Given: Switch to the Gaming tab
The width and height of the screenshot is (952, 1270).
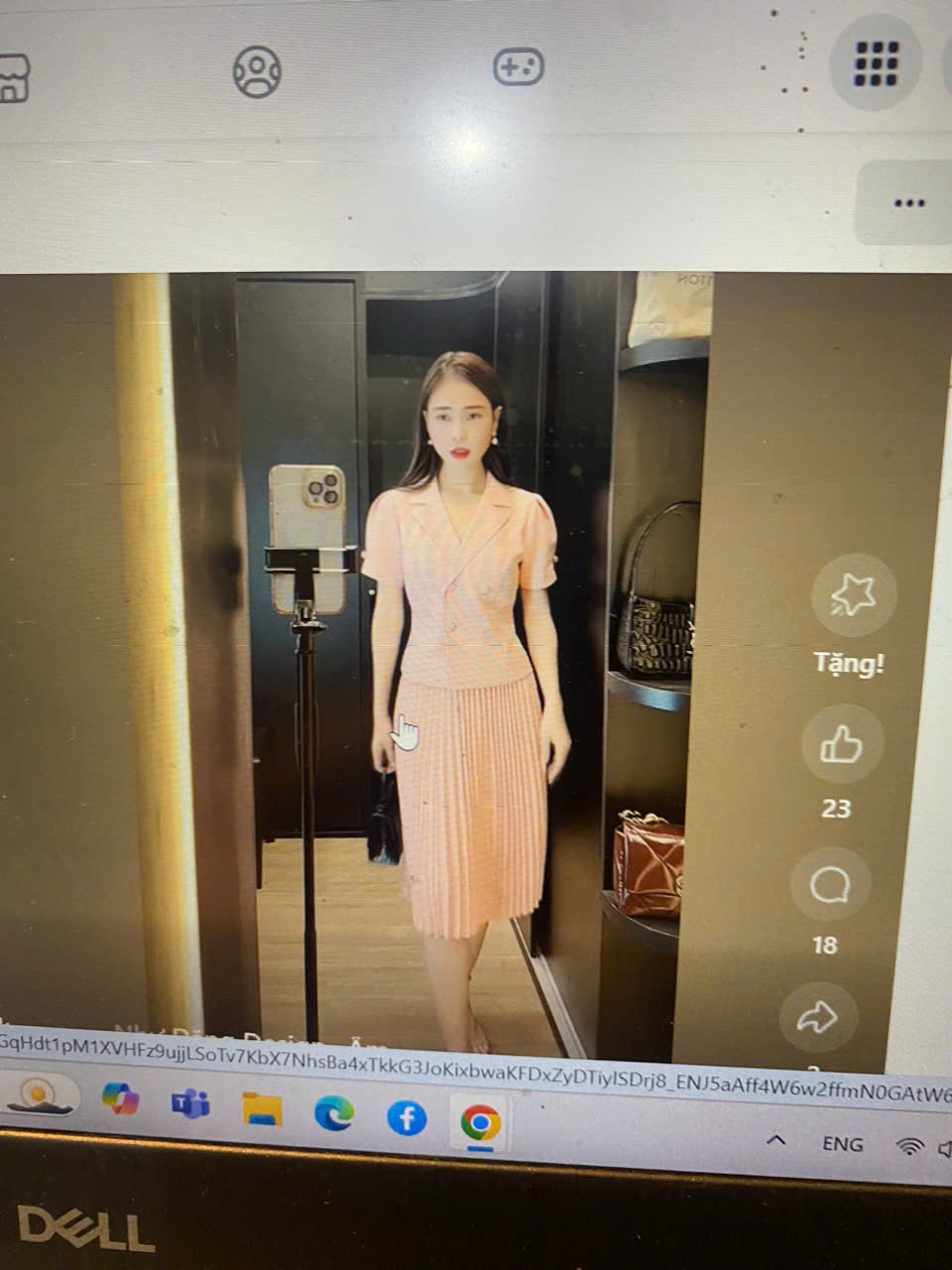Looking at the screenshot, I should click(x=518, y=67).
